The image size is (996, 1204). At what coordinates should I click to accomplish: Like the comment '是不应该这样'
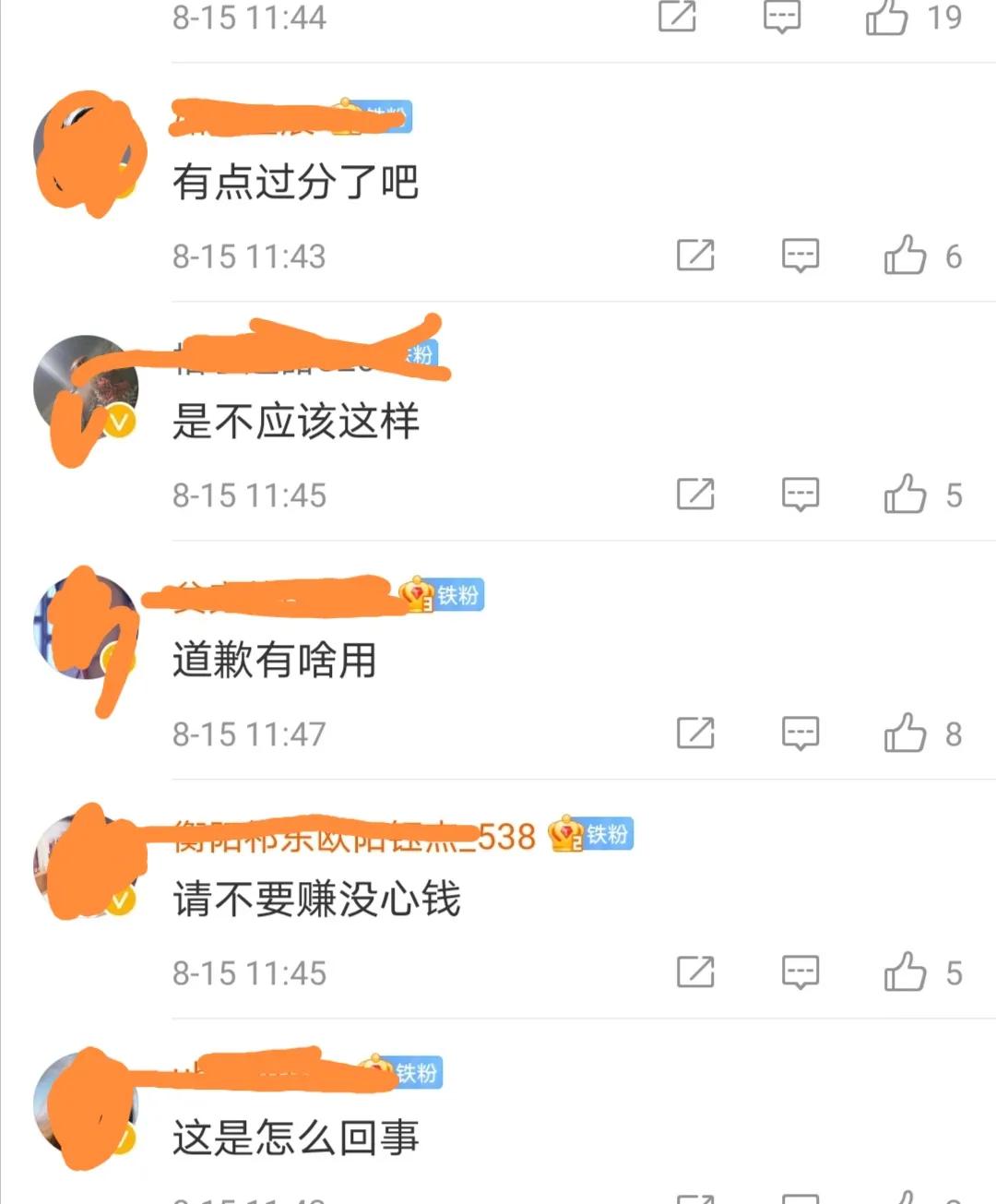coord(905,495)
